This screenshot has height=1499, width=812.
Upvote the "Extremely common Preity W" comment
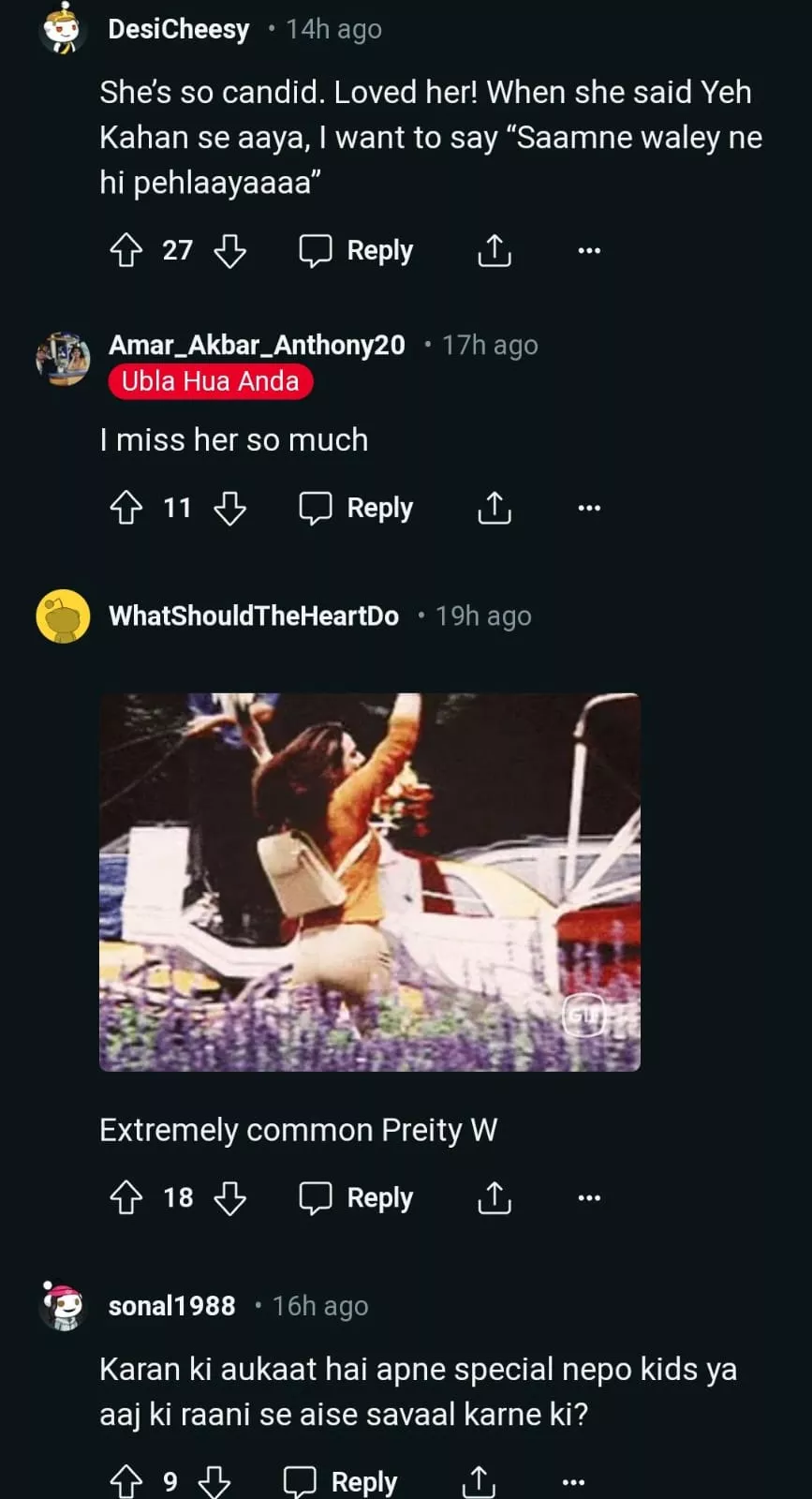click(126, 1197)
